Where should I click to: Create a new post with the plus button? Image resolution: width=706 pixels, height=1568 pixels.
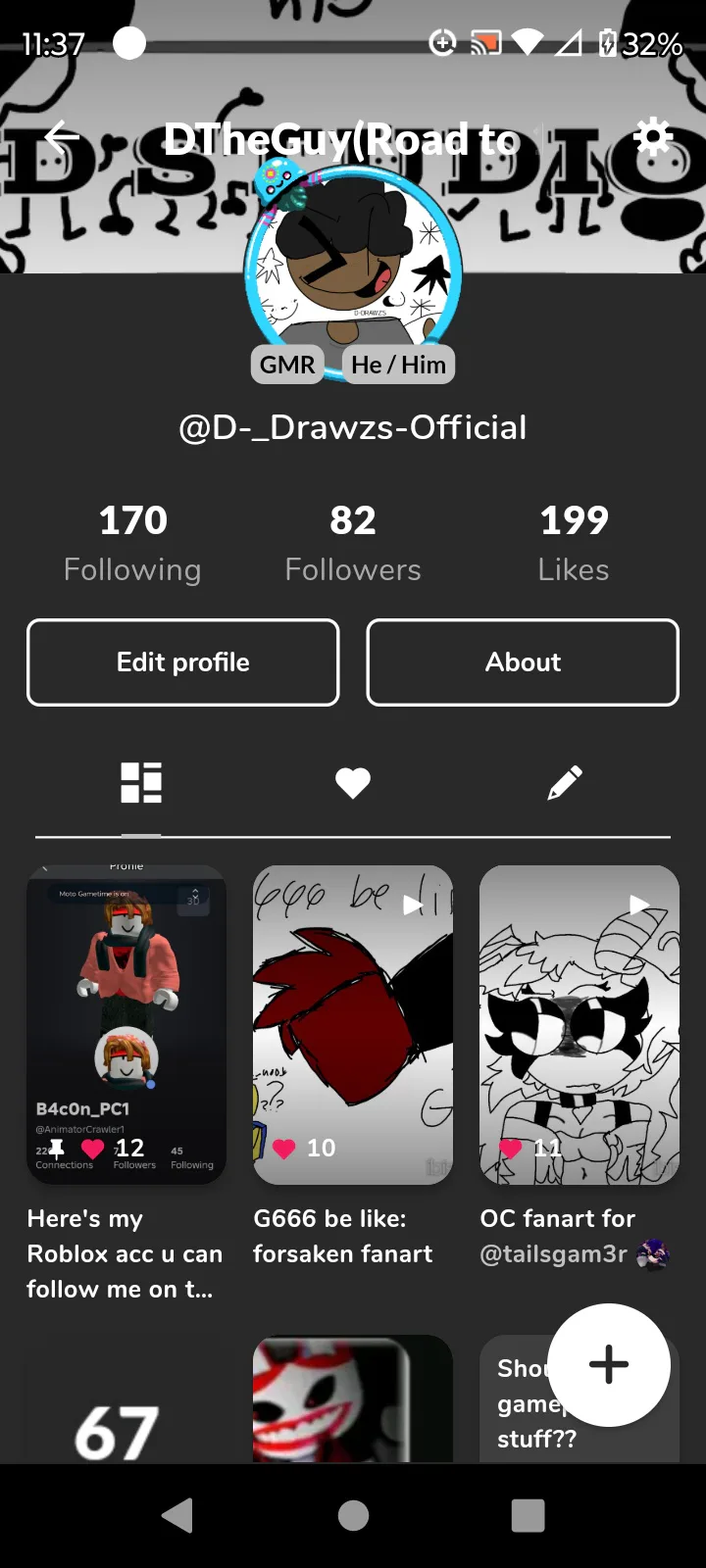tap(609, 1364)
